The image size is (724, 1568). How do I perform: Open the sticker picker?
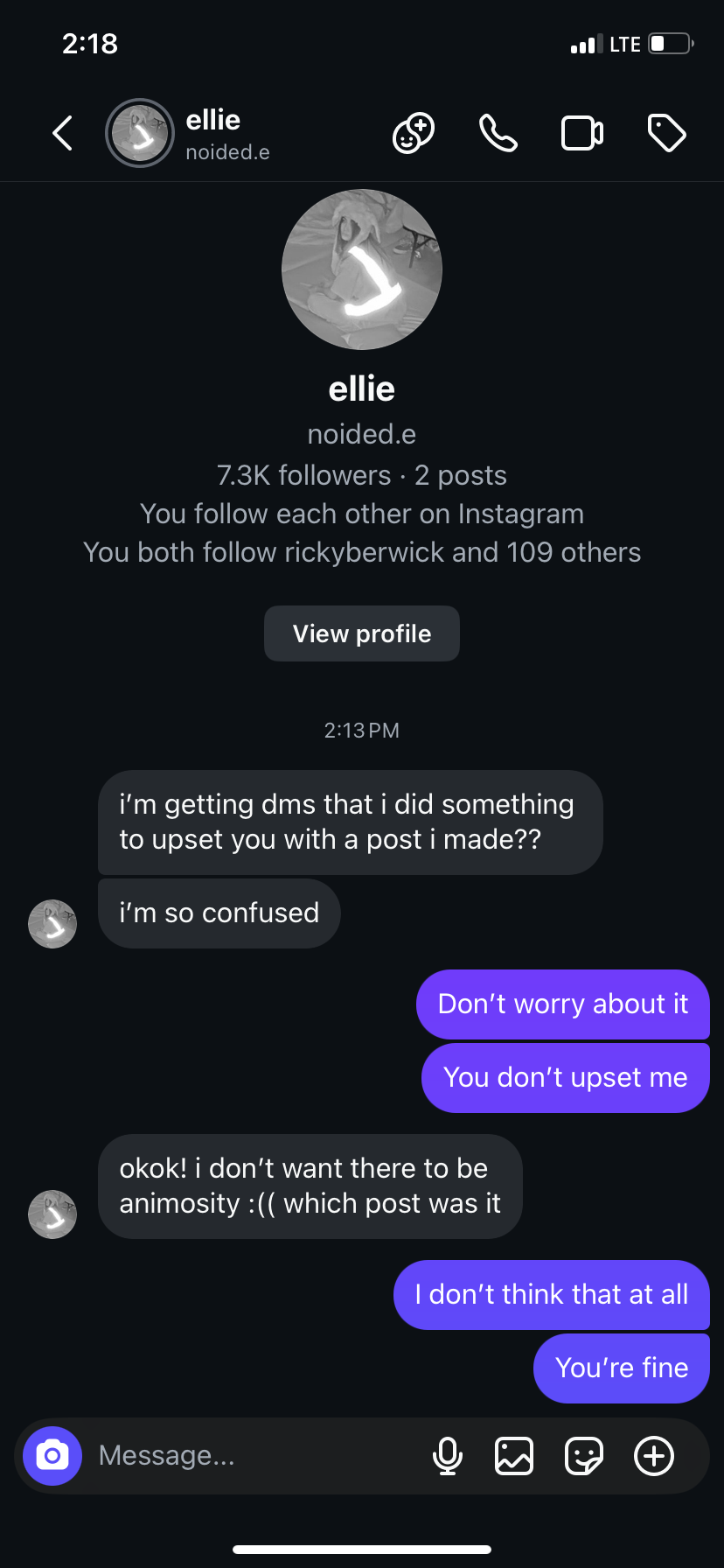(x=584, y=1456)
